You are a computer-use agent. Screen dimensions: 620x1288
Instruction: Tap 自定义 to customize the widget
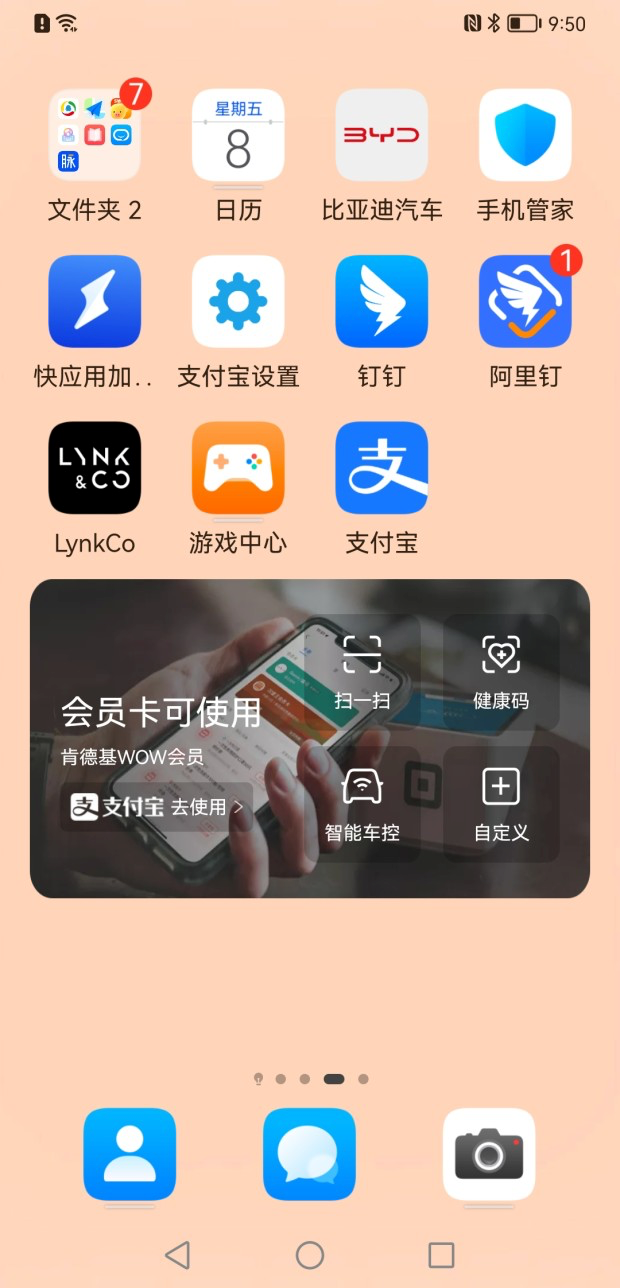(501, 804)
